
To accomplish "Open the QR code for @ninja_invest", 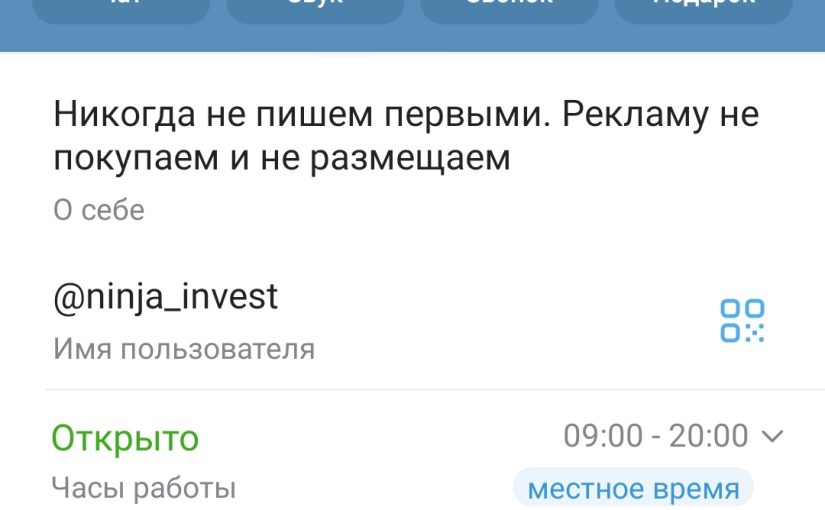I will [742, 321].
